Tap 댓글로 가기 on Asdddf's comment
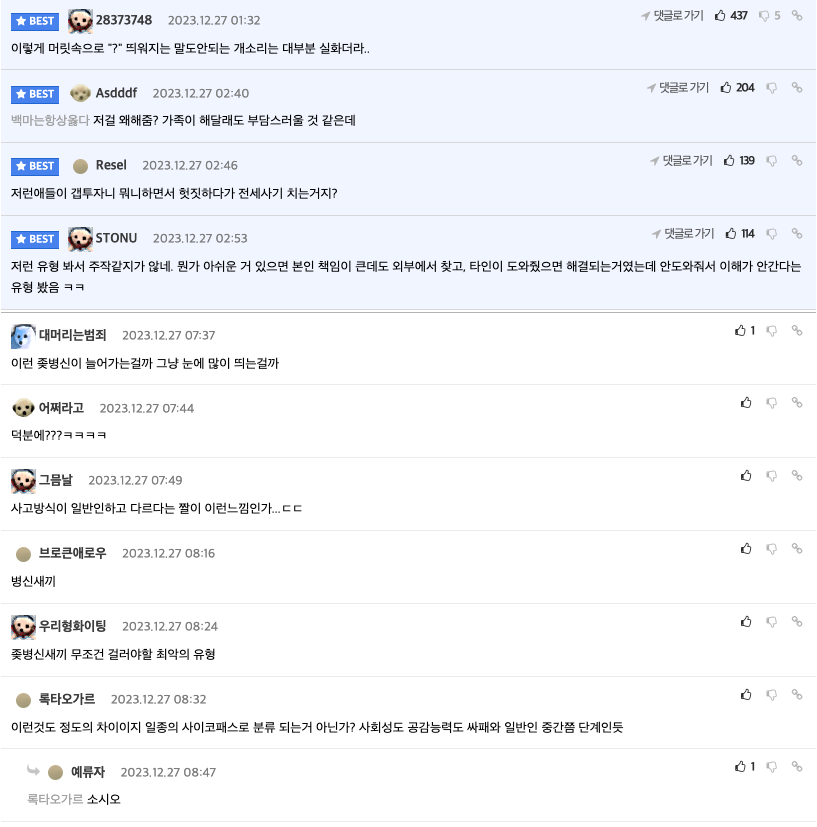The width and height of the screenshot is (817, 827). point(678,88)
